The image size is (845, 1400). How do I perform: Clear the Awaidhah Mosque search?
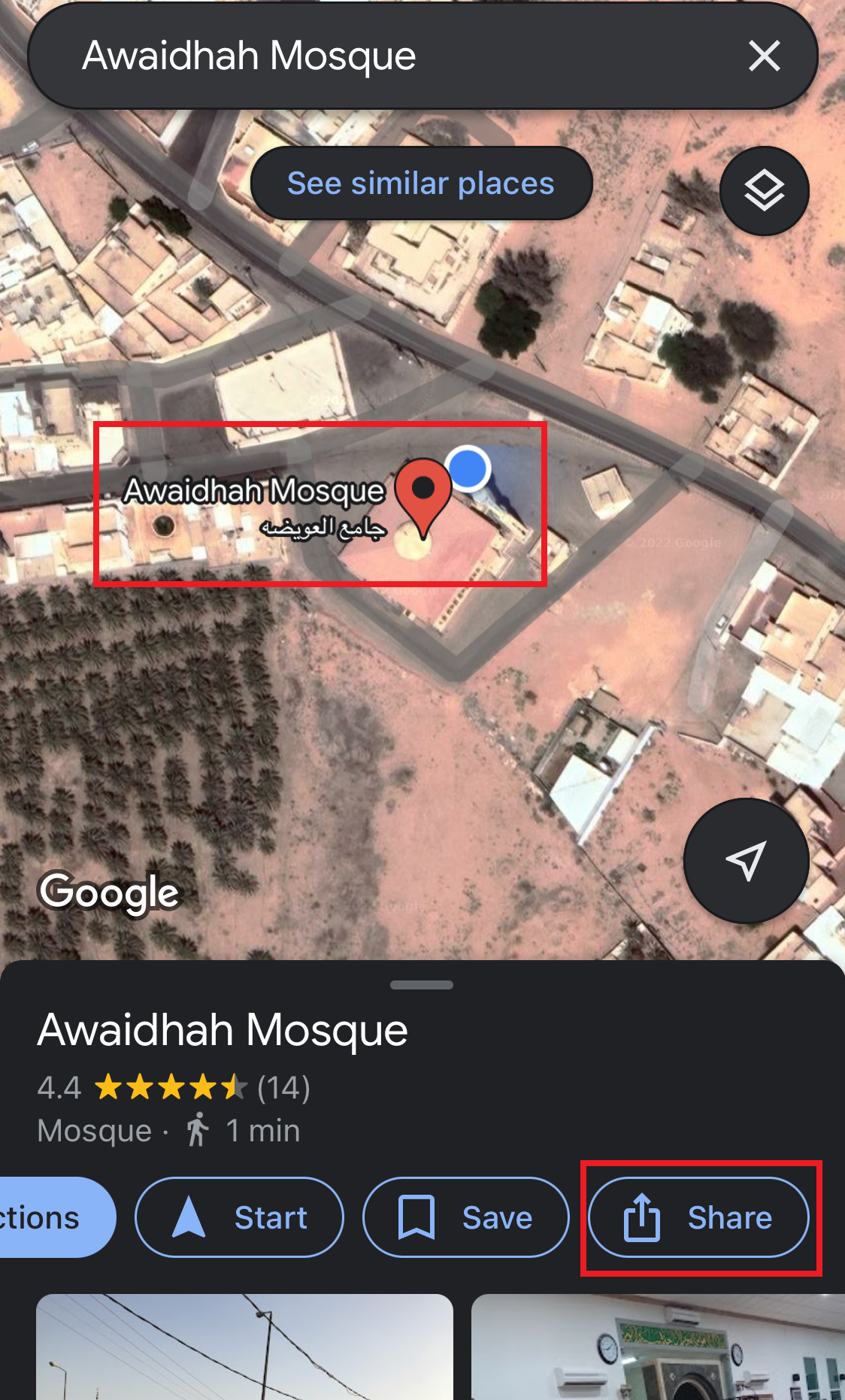coord(764,56)
